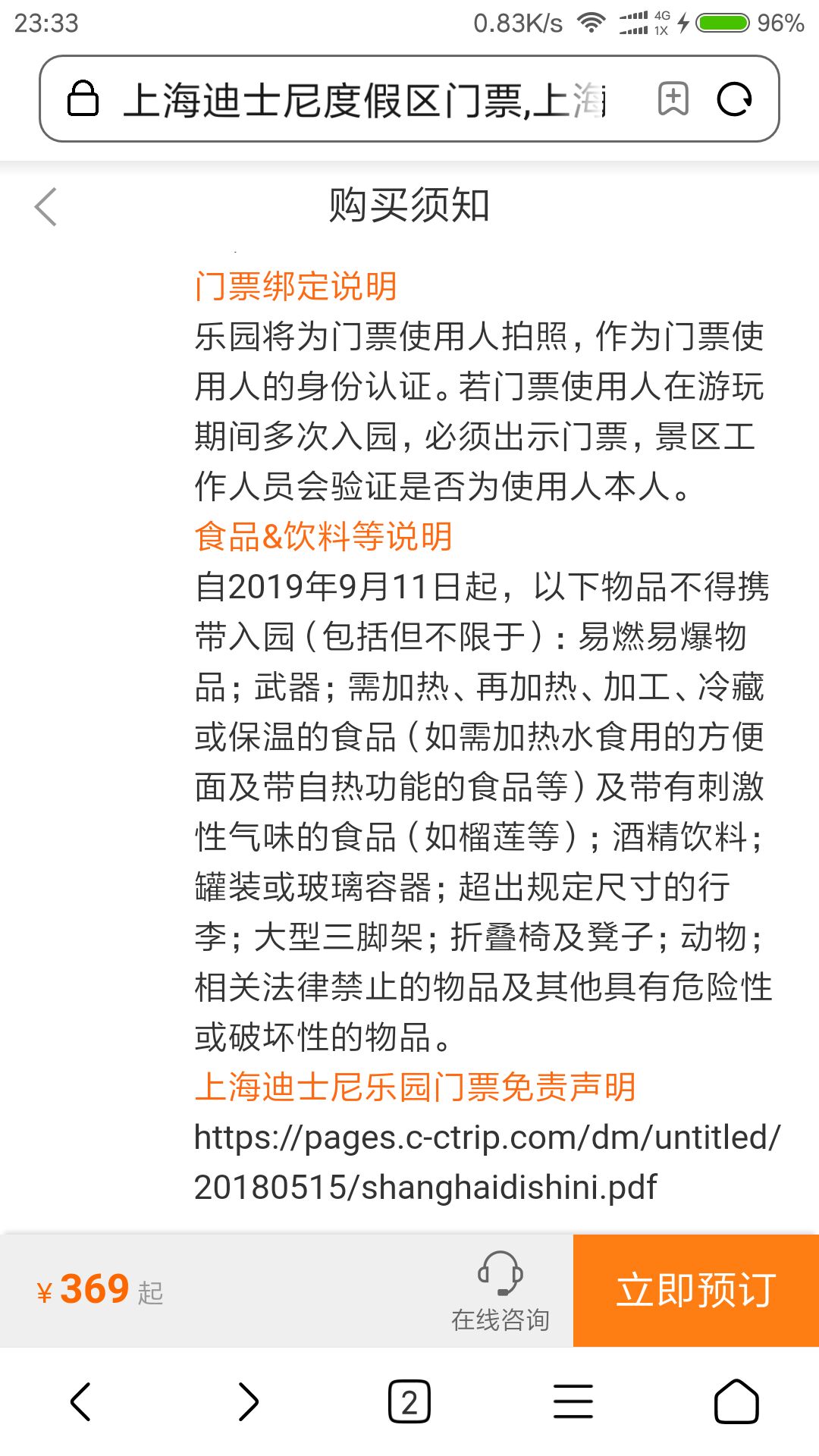The height and width of the screenshot is (1456, 819).
Task: Reload the current page
Action: [734, 99]
